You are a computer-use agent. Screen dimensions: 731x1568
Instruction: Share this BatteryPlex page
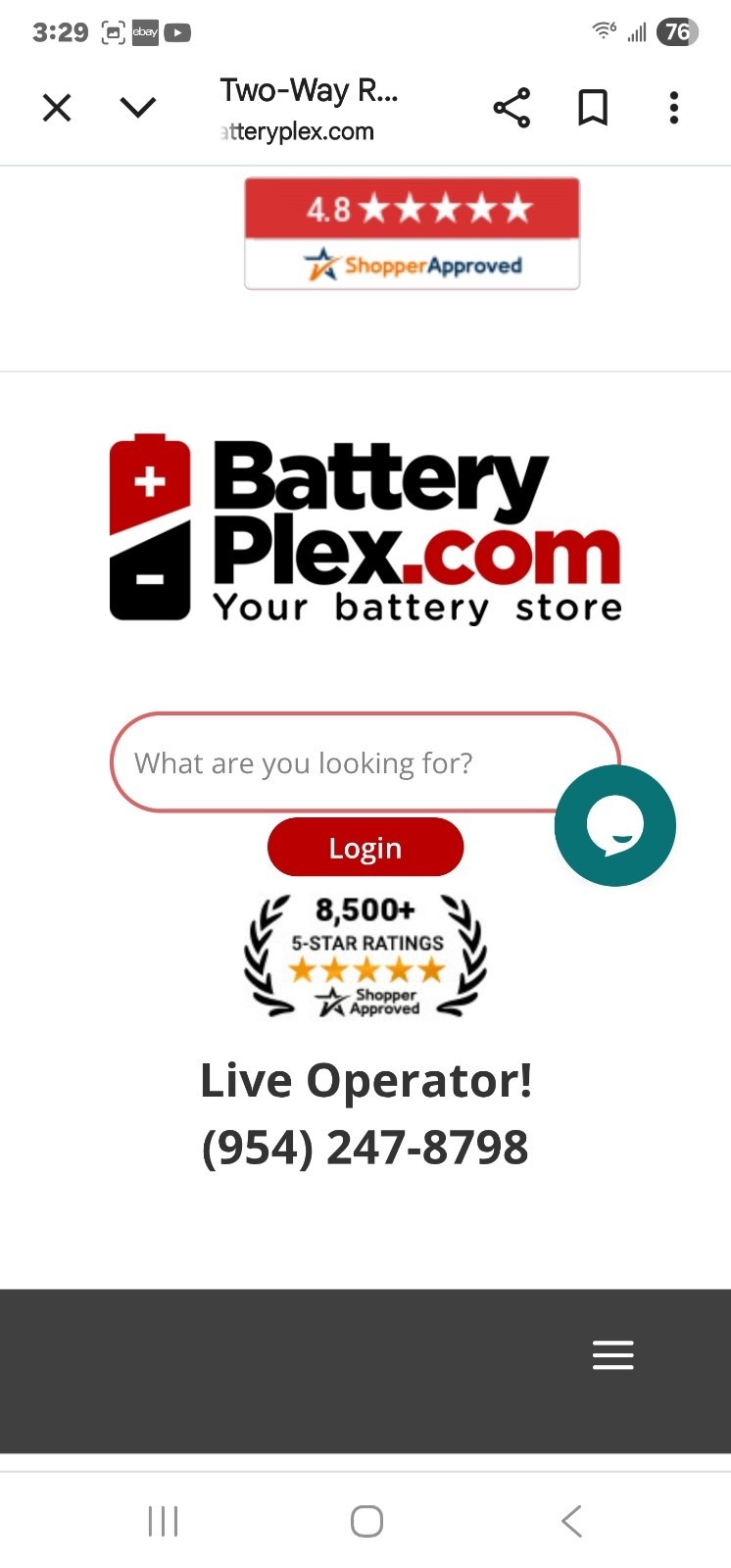[512, 108]
